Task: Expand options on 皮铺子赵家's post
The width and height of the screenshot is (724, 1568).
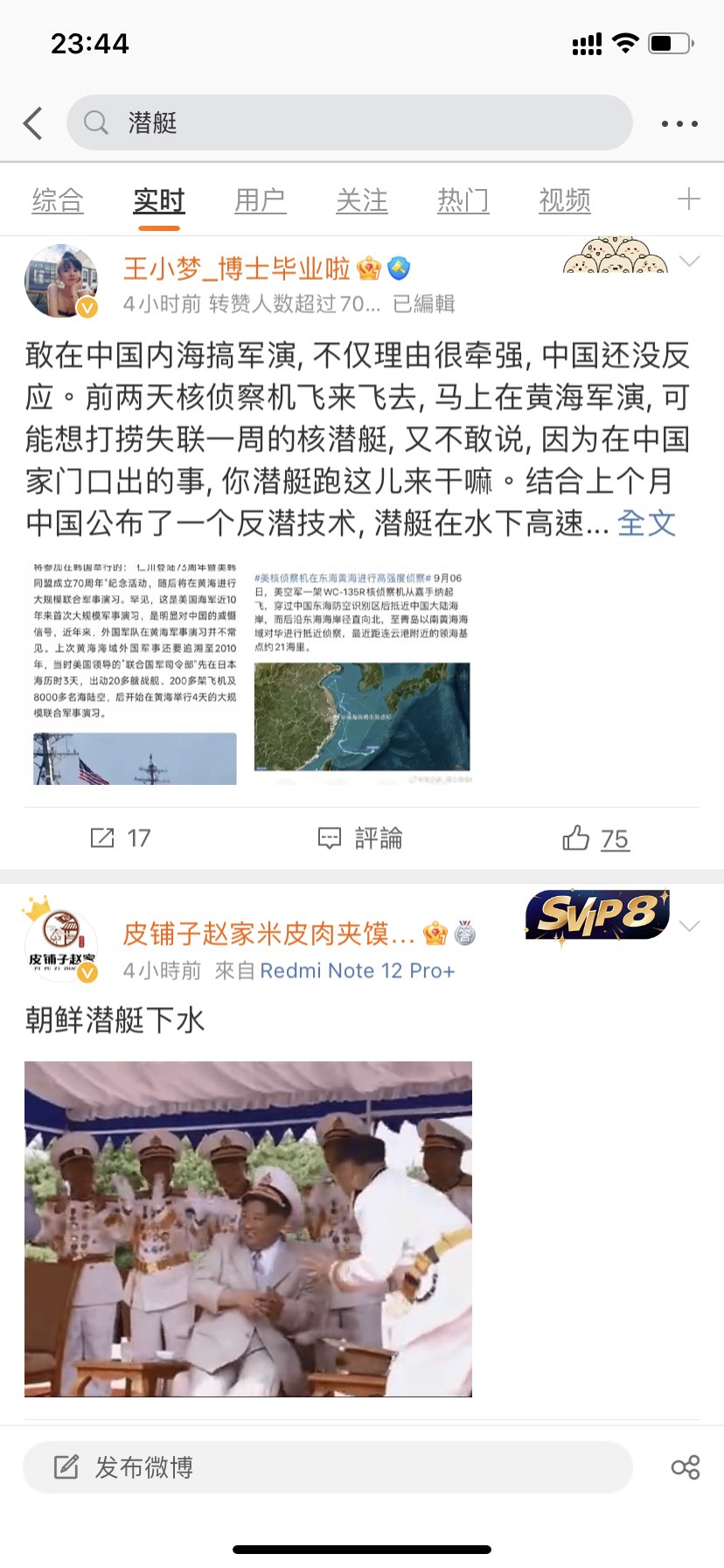Action: (x=689, y=926)
